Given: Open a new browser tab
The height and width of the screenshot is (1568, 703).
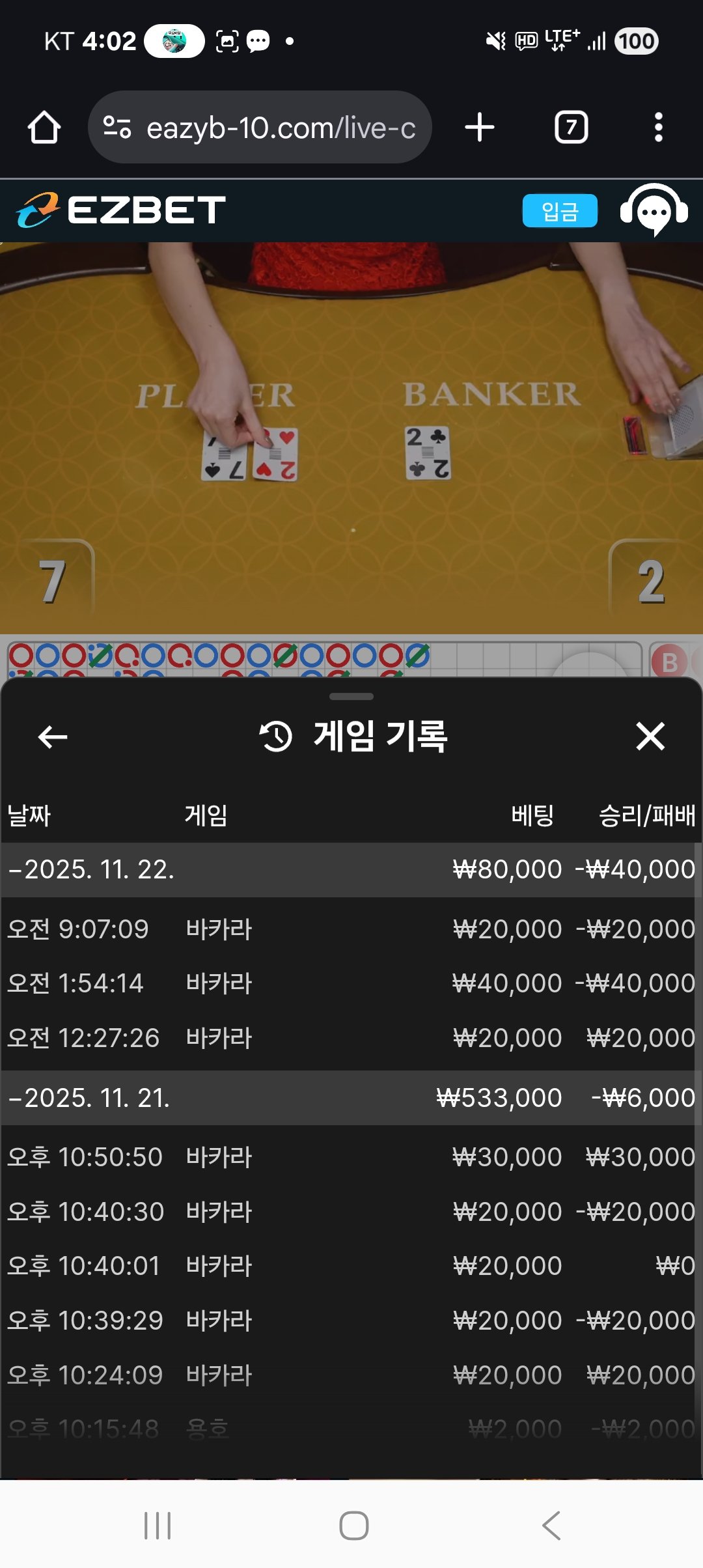Looking at the screenshot, I should [x=480, y=127].
